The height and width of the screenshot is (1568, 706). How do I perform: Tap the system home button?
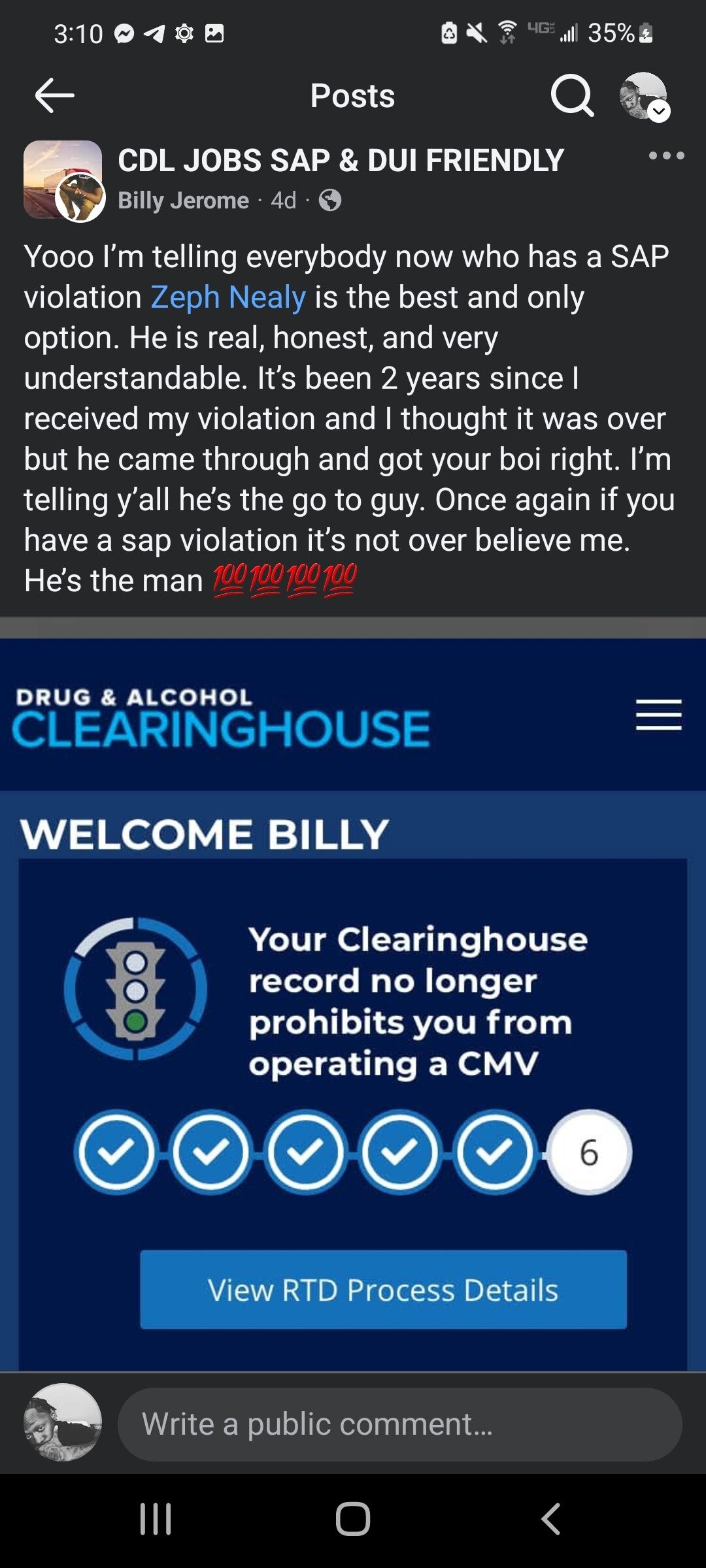[353, 1518]
